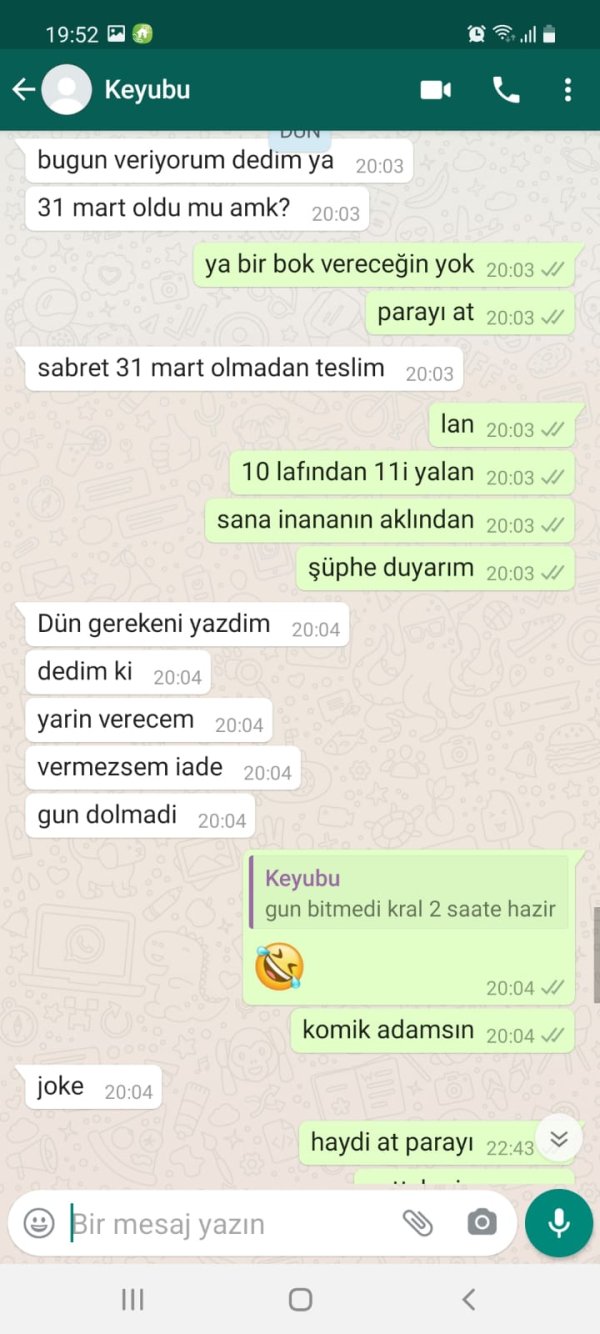Jump to the quoted Keyubu message

409,894
